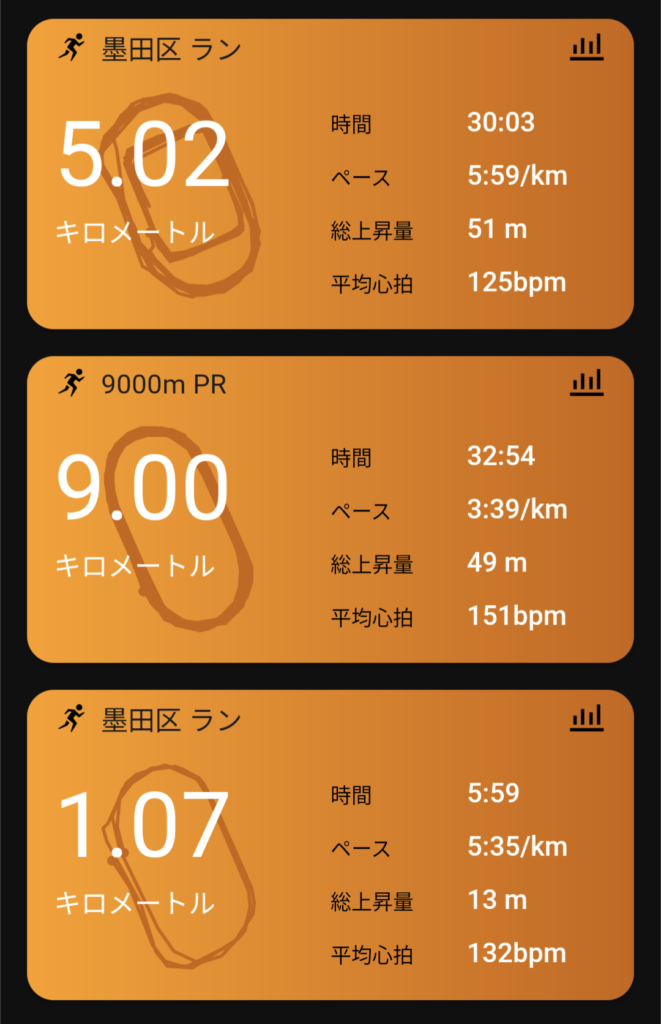Open the 1.07 km 墨田区 ラン activity card
661x1024 pixels.
pyautogui.click(x=330, y=845)
